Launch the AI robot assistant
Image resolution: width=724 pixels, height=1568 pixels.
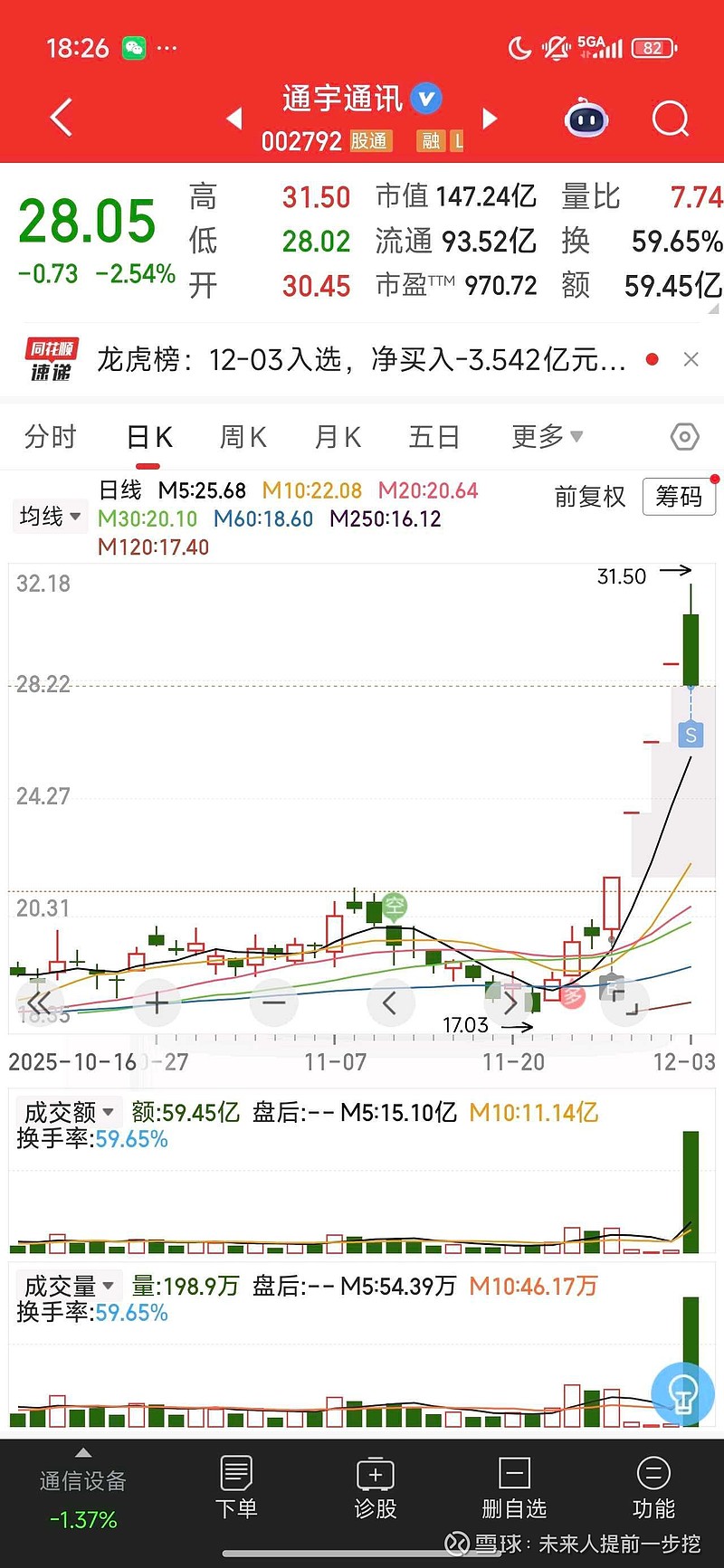click(586, 119)
